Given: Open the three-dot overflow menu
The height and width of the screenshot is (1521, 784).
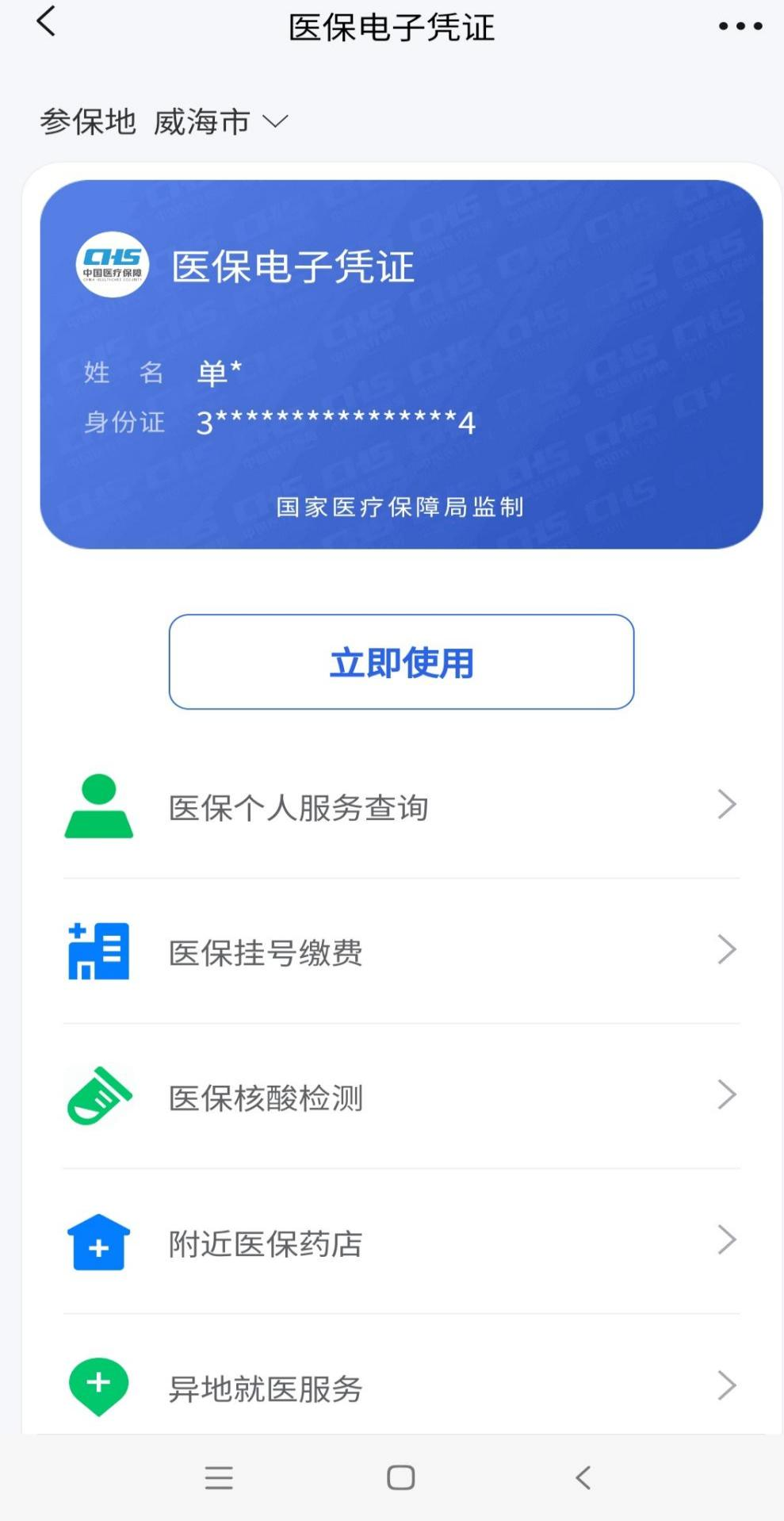Looking at the screenshot, I should (740, 26).
